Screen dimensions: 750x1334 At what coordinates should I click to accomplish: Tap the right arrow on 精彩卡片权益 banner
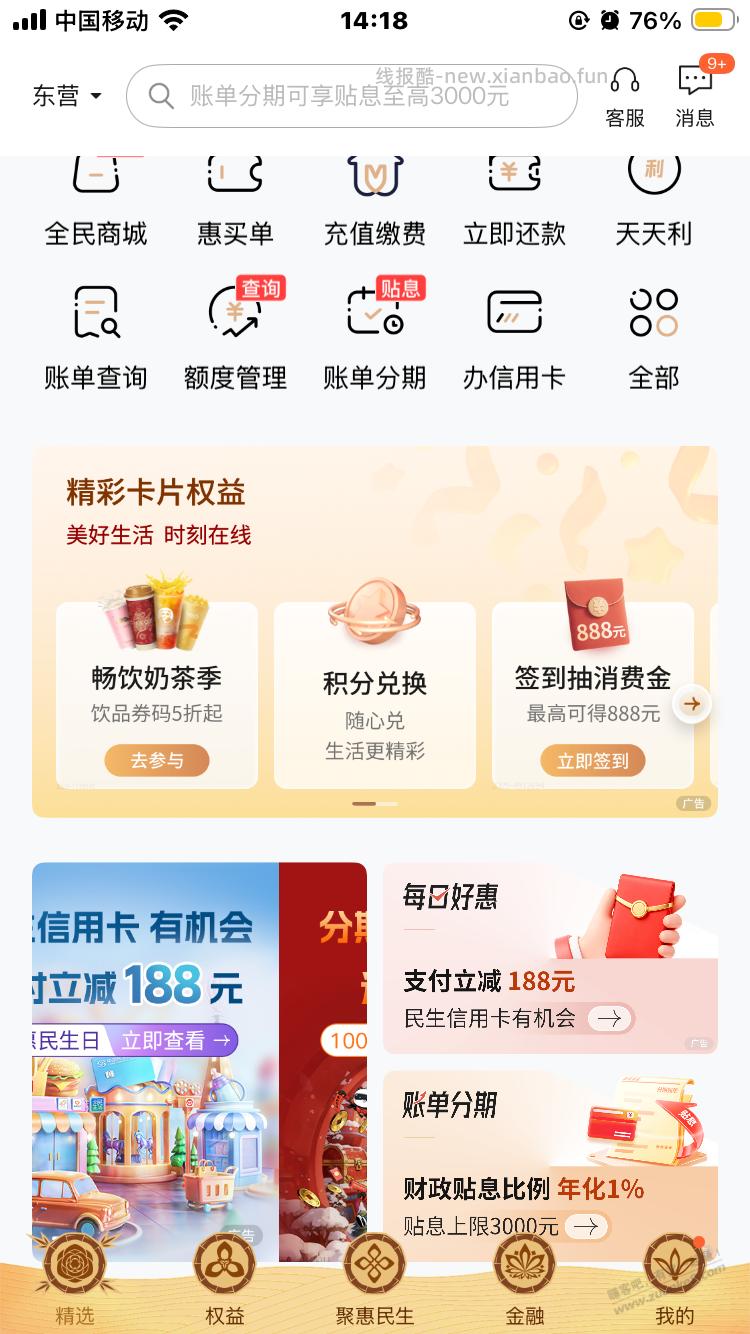[691, 703]
